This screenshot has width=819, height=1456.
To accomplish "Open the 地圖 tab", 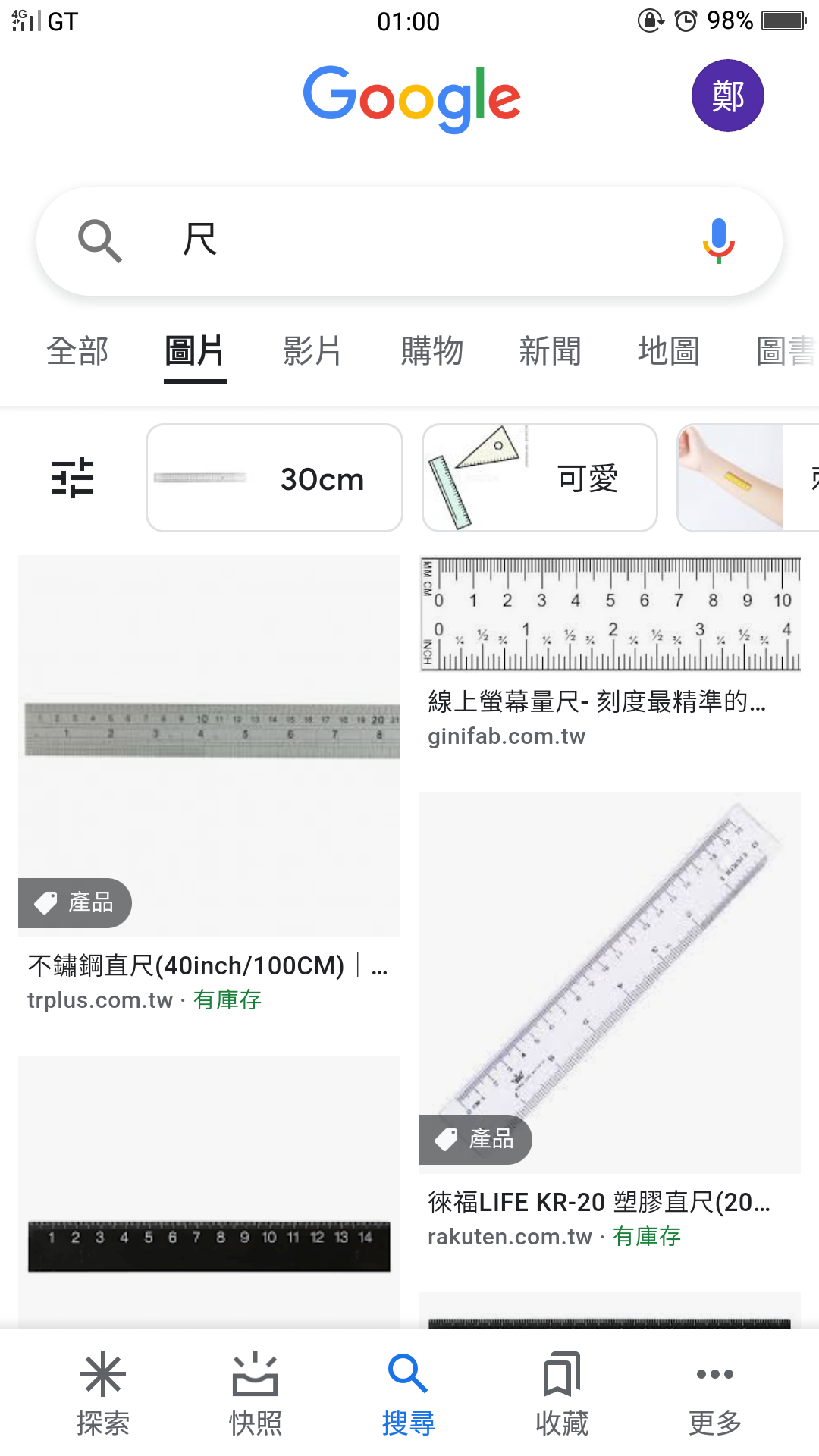I will 668,352.
